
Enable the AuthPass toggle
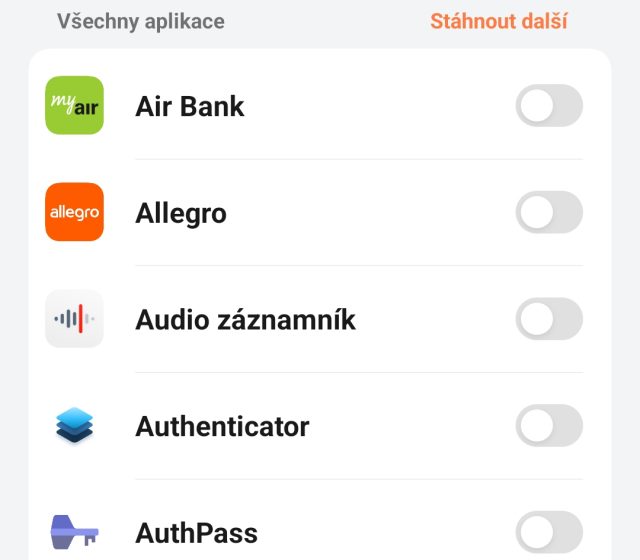pos(549,532)
